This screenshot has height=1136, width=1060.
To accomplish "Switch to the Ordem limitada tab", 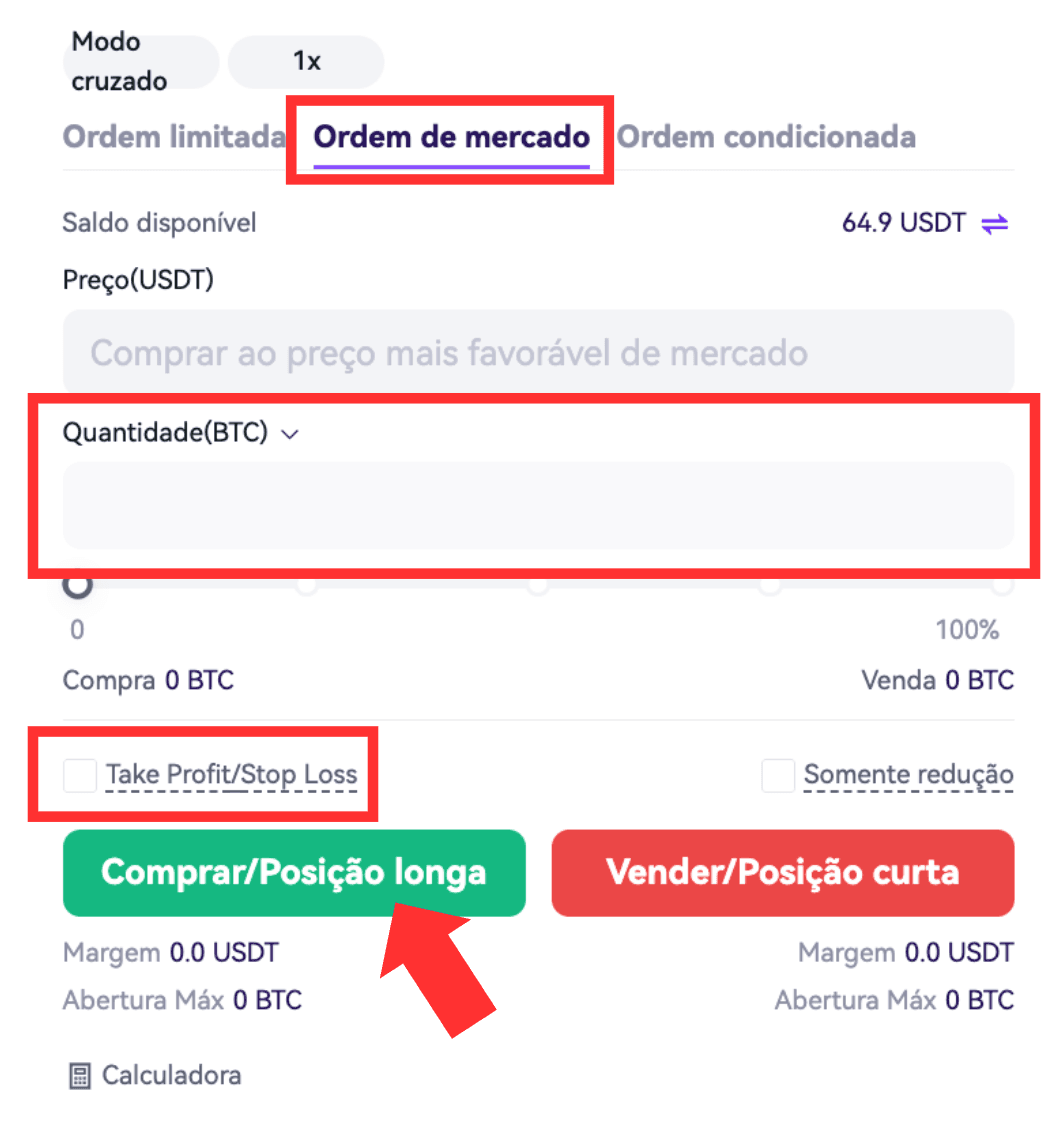I will (x=174, y=136).
